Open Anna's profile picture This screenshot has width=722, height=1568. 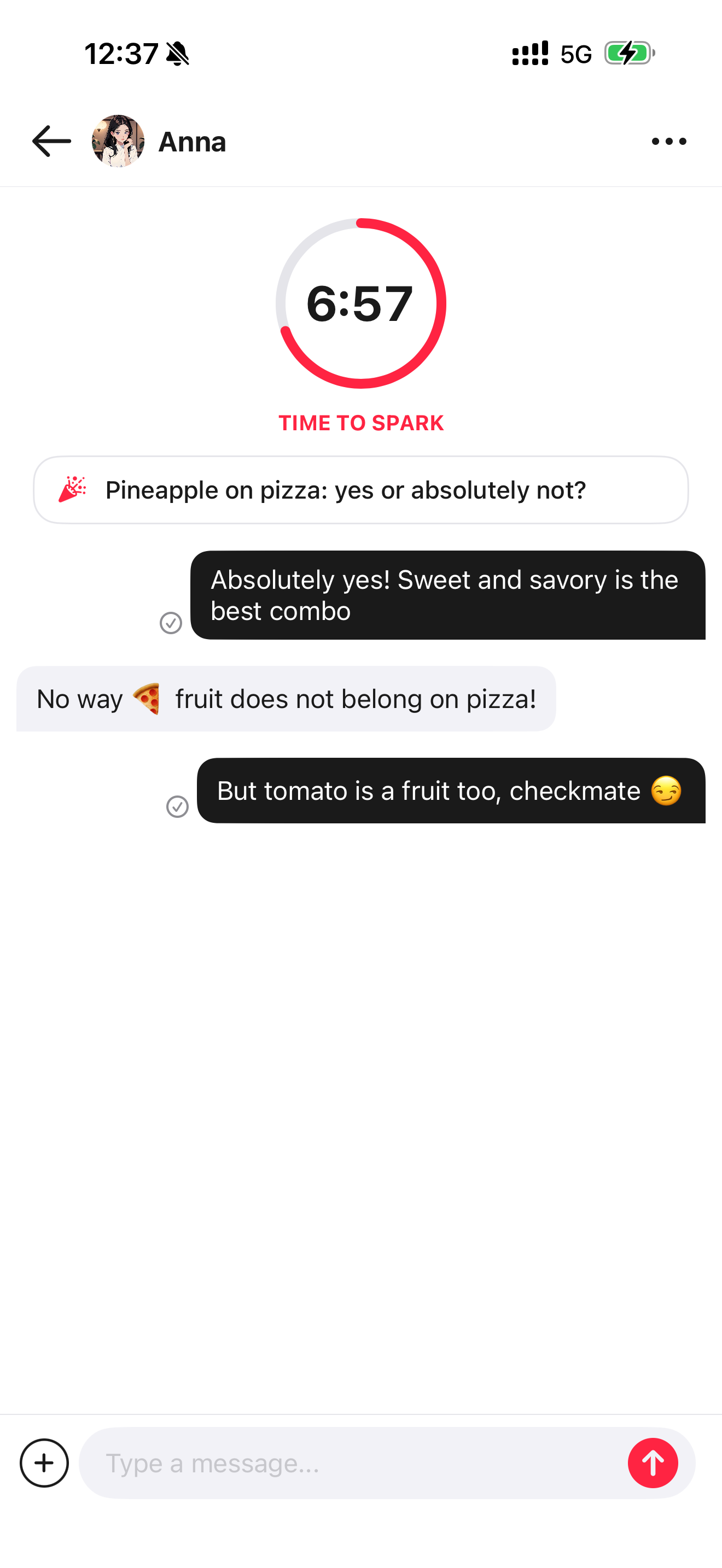pos(118,141)
